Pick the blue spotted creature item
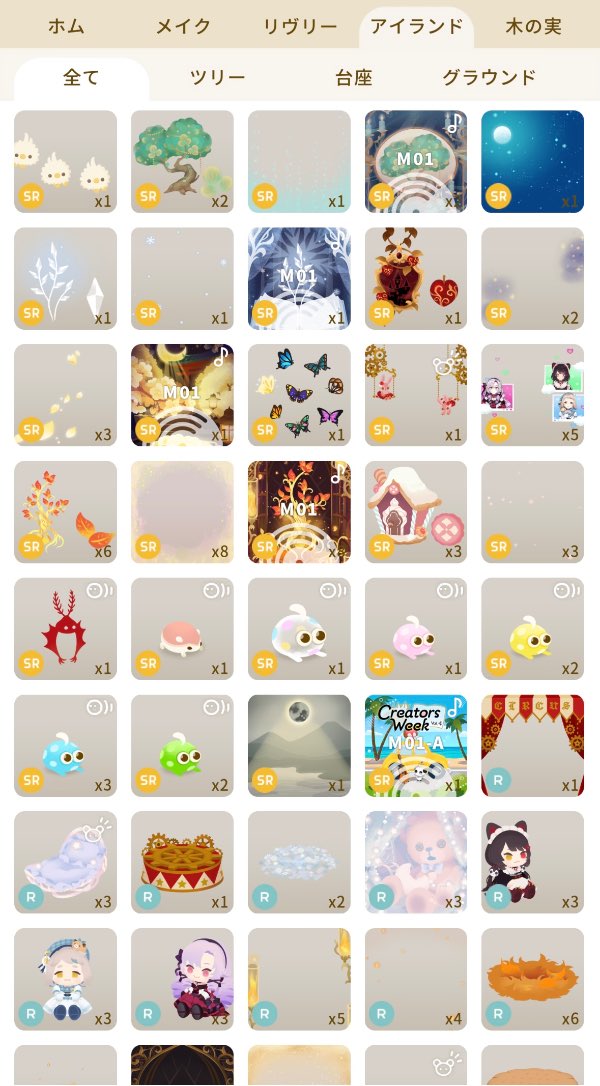 click(65, 746)
